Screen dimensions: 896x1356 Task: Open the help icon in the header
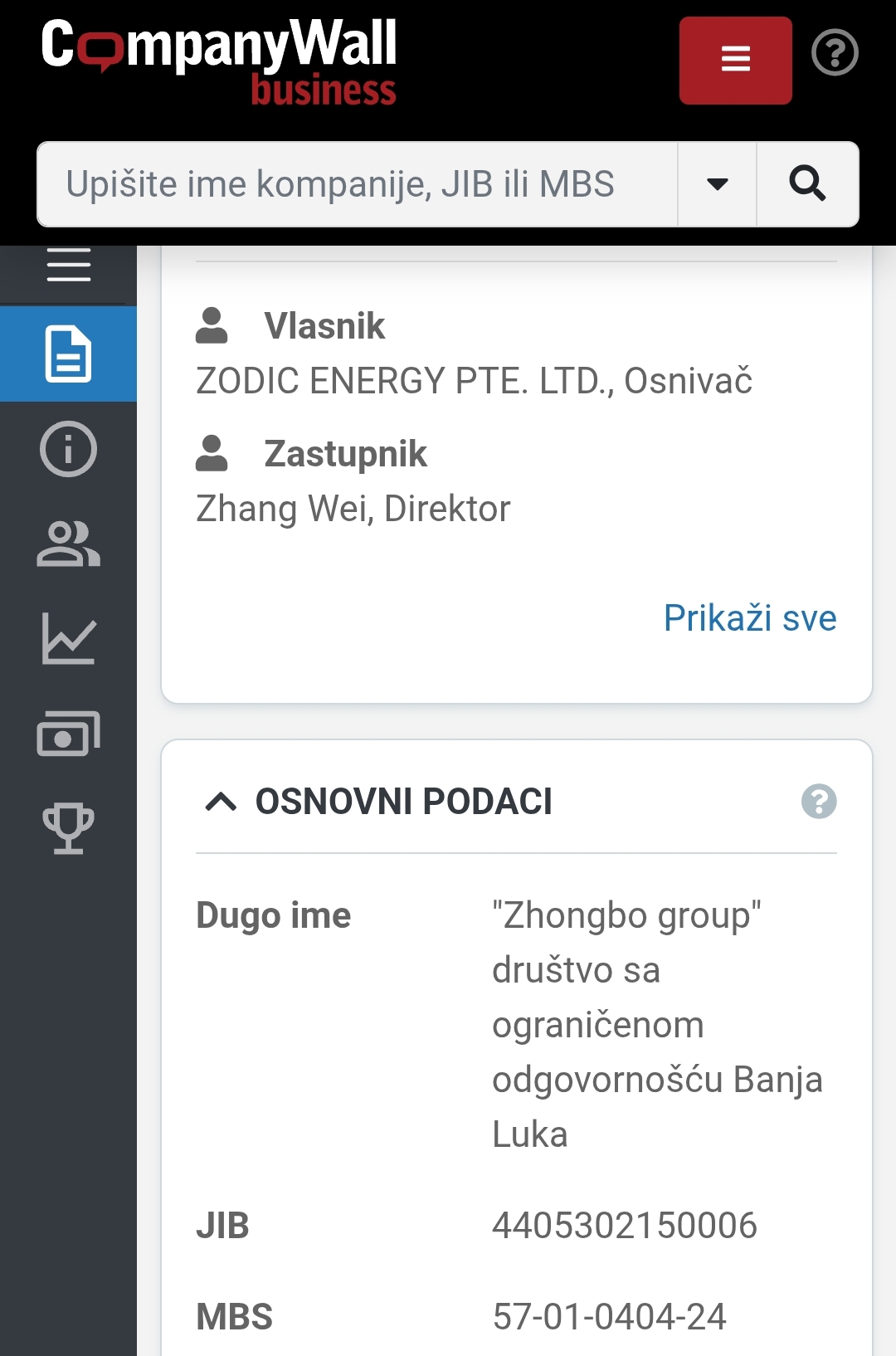click(x=834, y=53)
